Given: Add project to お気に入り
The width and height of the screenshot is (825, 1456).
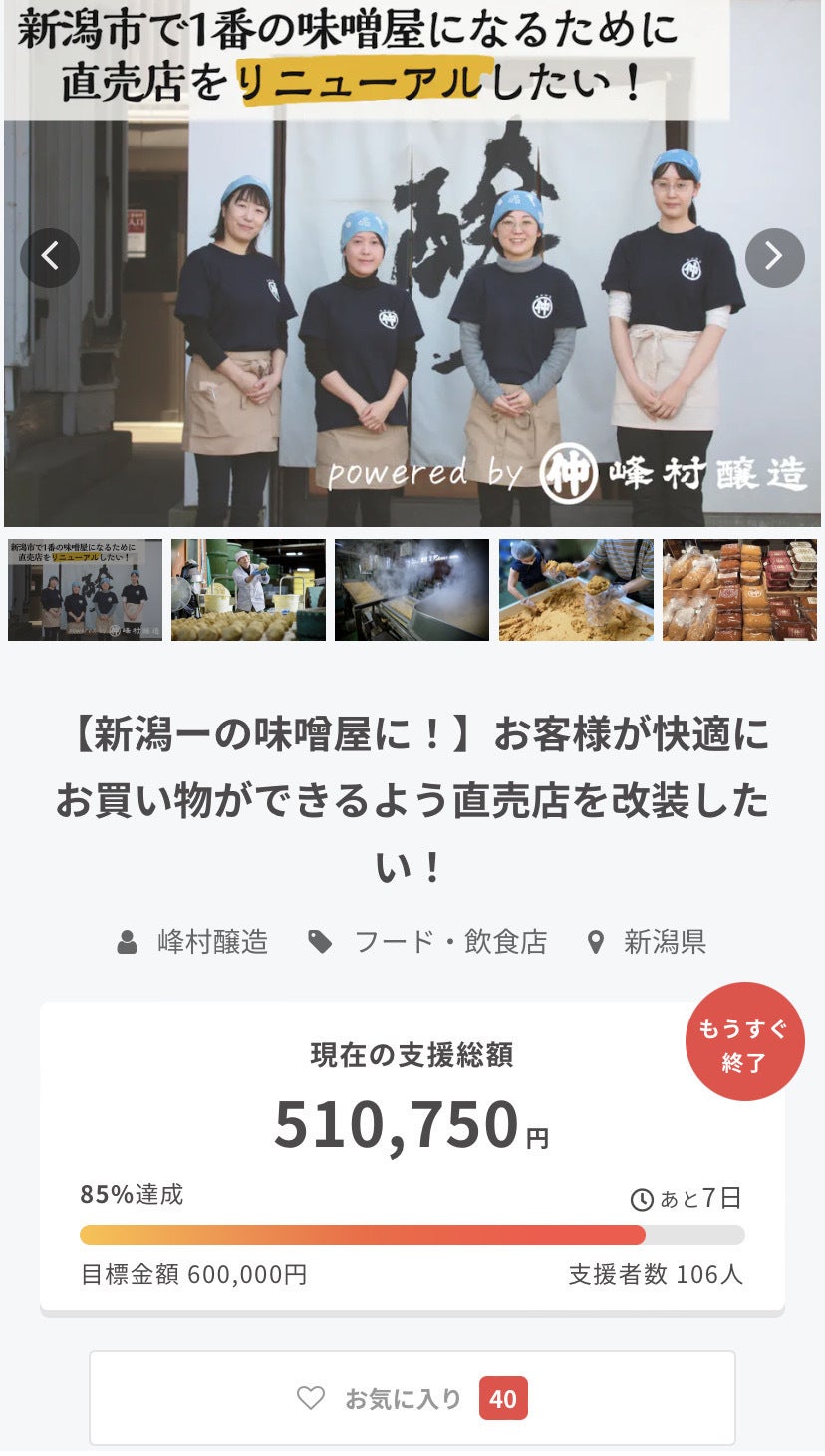Looking at the screenshot, I should pyautogui.click(x=412, y=1398).
